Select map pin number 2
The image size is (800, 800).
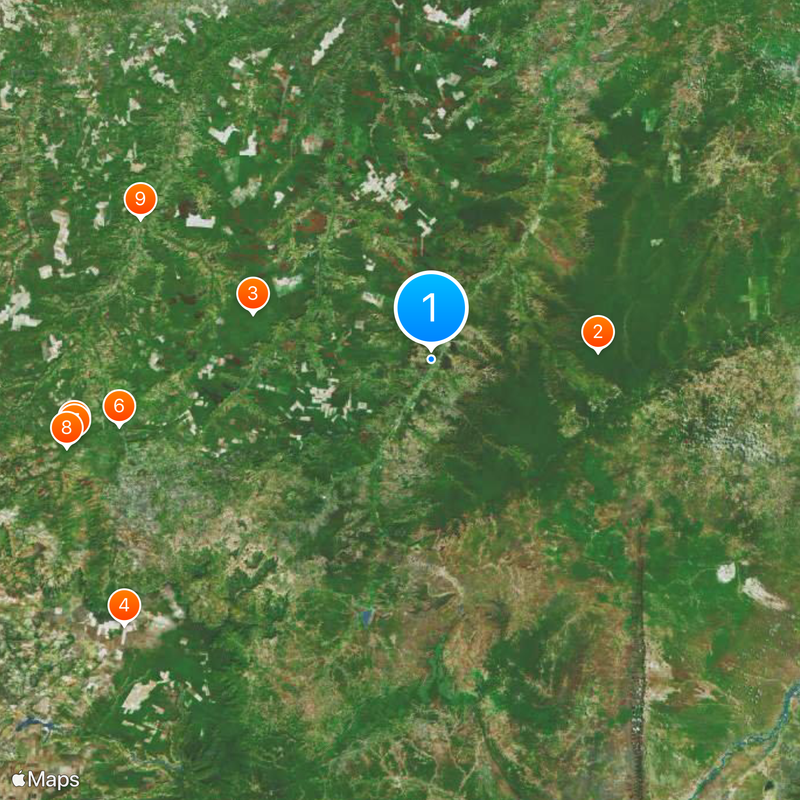coord(598,332)
